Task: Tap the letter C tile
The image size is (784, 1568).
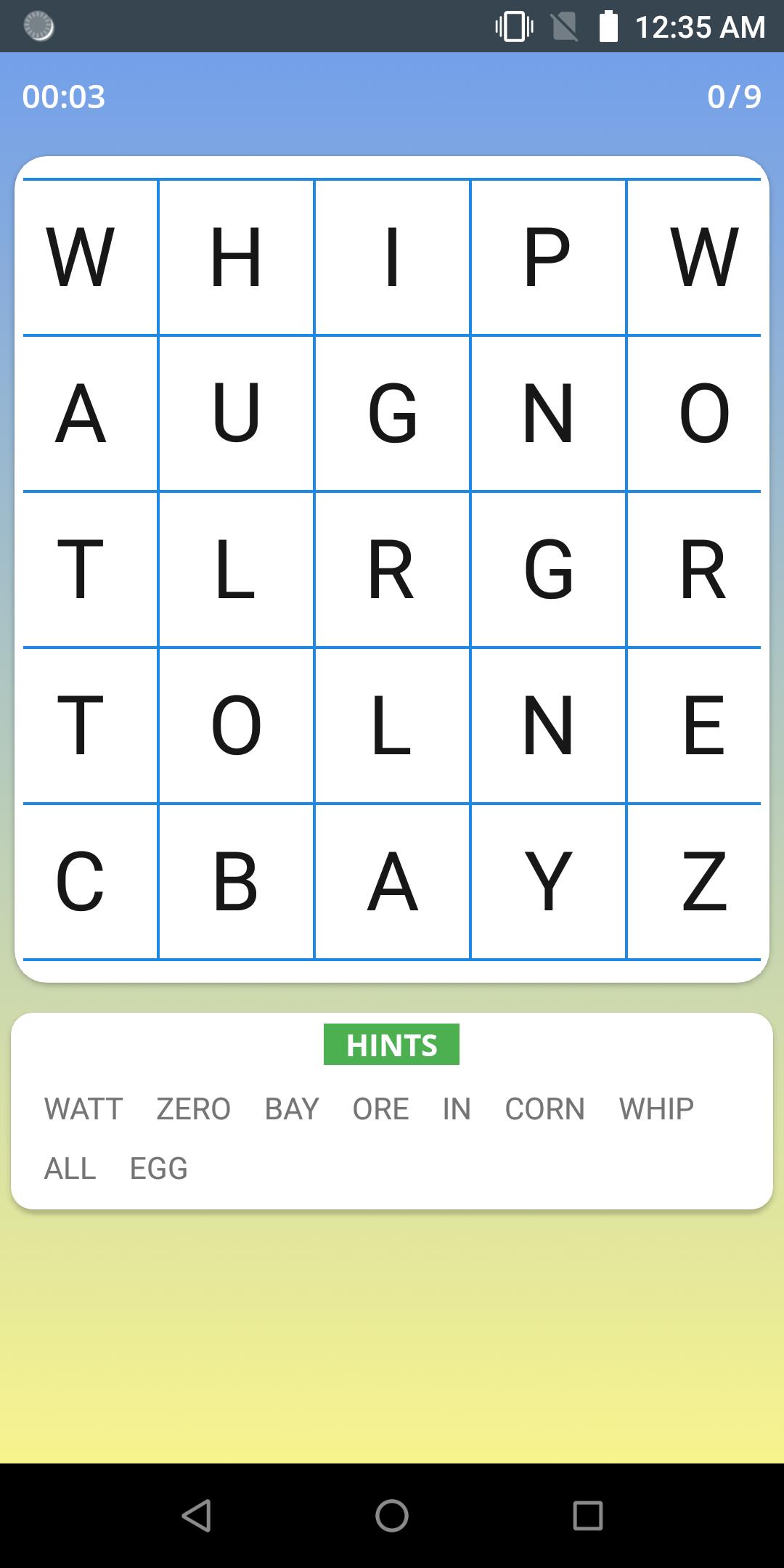Action: click(81, 881)
